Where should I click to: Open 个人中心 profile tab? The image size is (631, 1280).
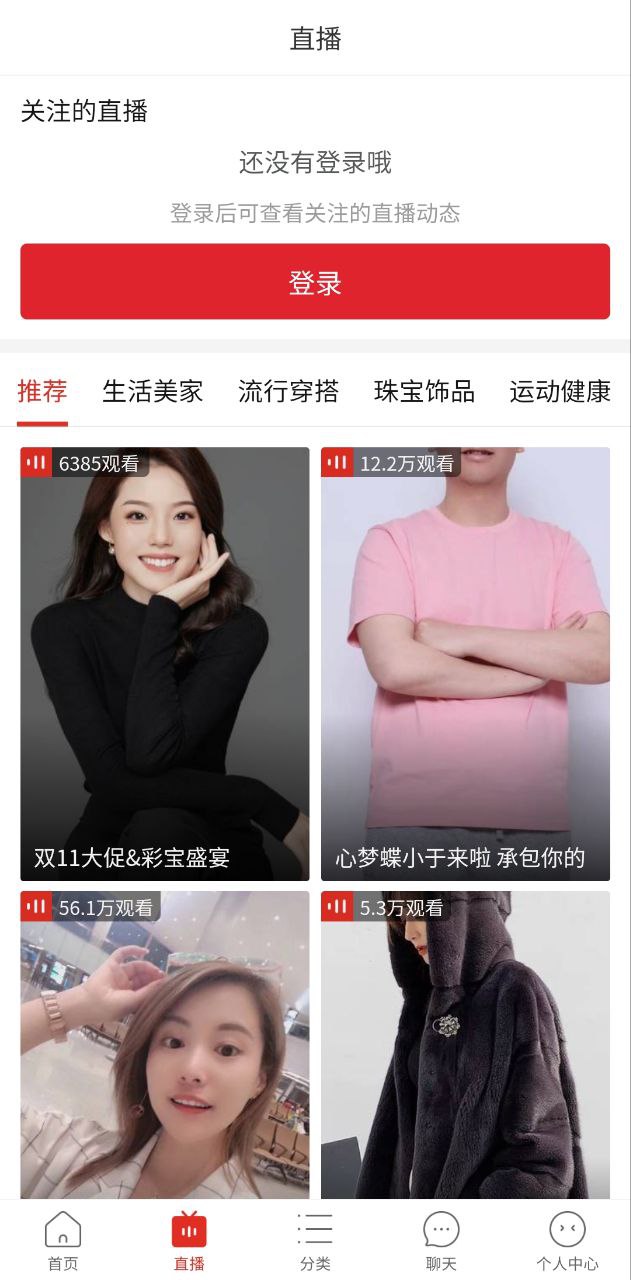tap(567, 1240)
